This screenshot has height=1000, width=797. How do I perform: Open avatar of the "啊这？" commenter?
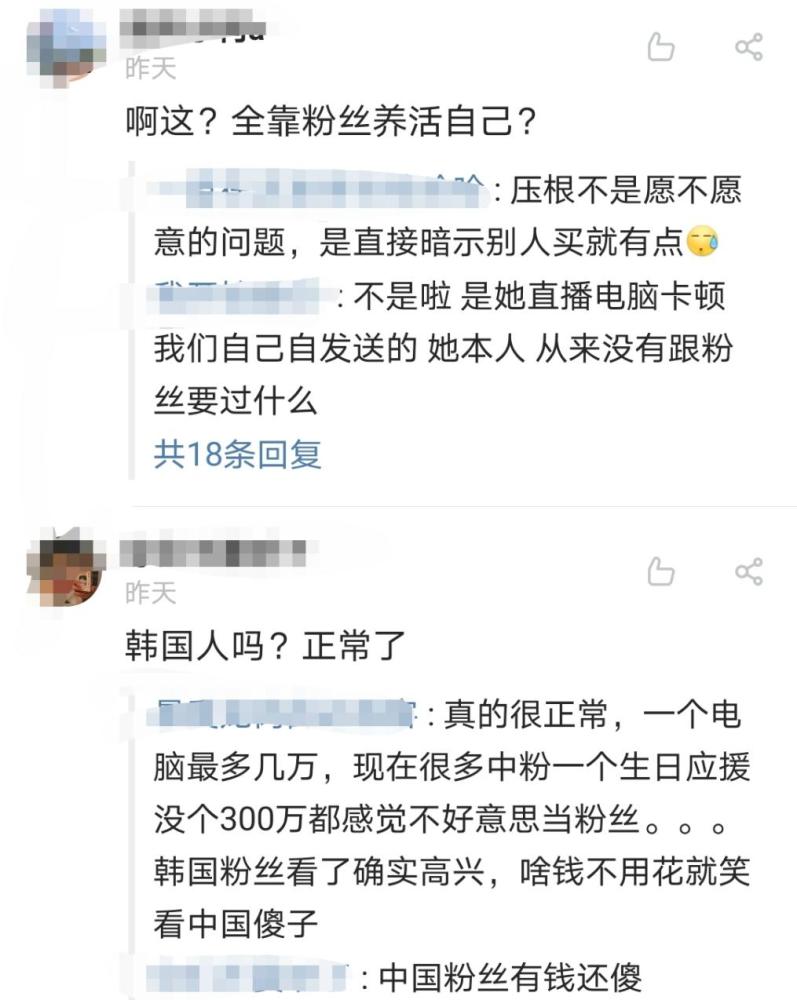coord(66,49)
